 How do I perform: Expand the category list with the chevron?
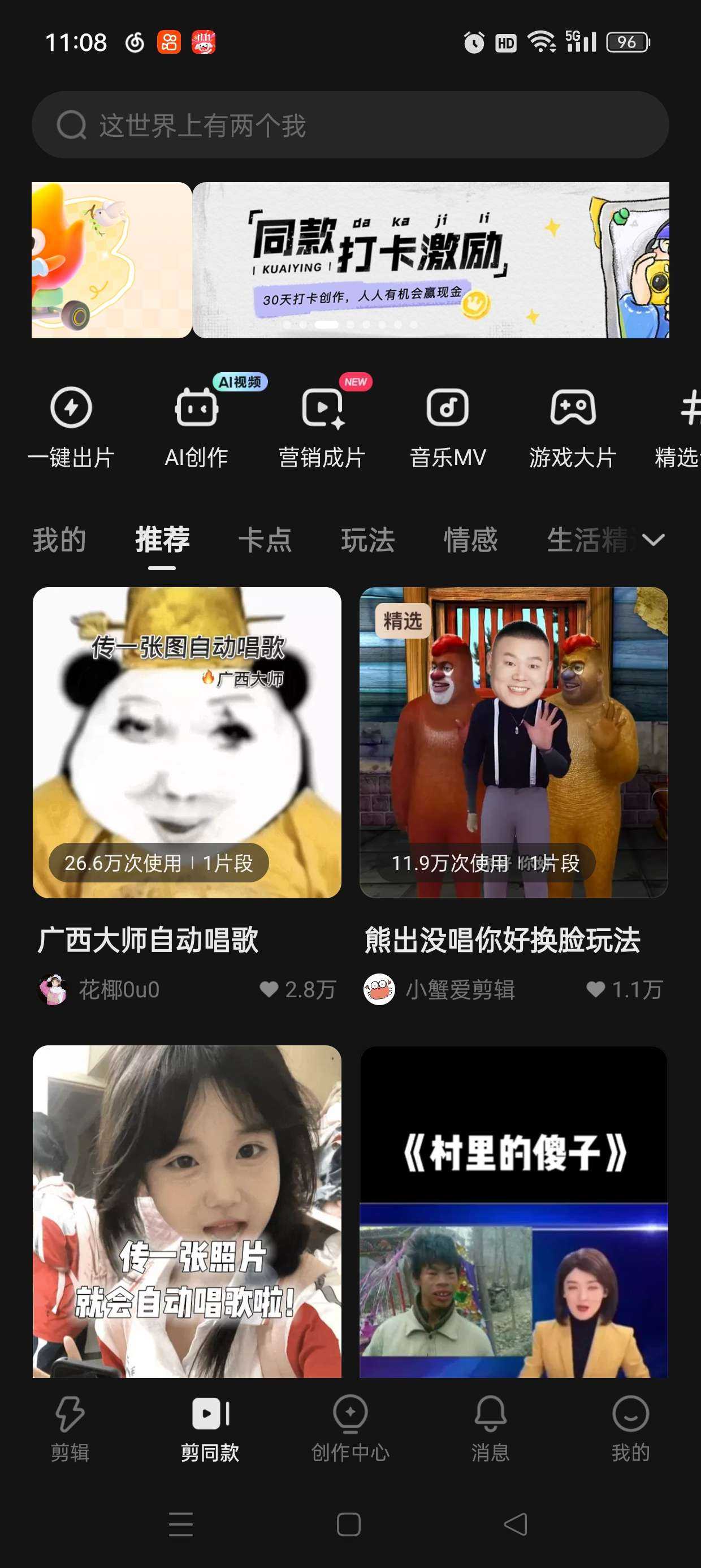[653, 540]
